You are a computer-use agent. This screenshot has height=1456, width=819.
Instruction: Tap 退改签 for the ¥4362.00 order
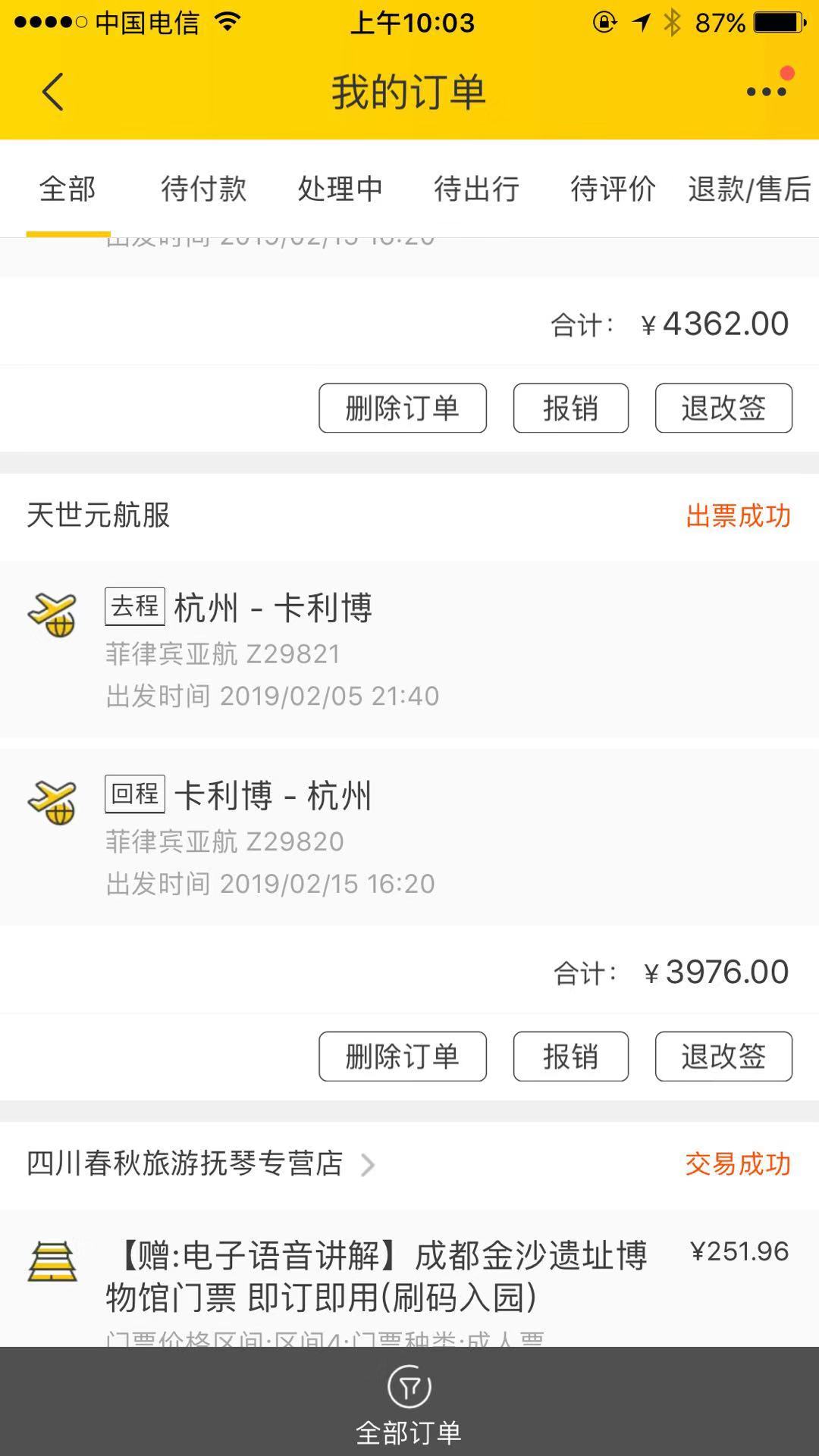click(x=723, y=408)
